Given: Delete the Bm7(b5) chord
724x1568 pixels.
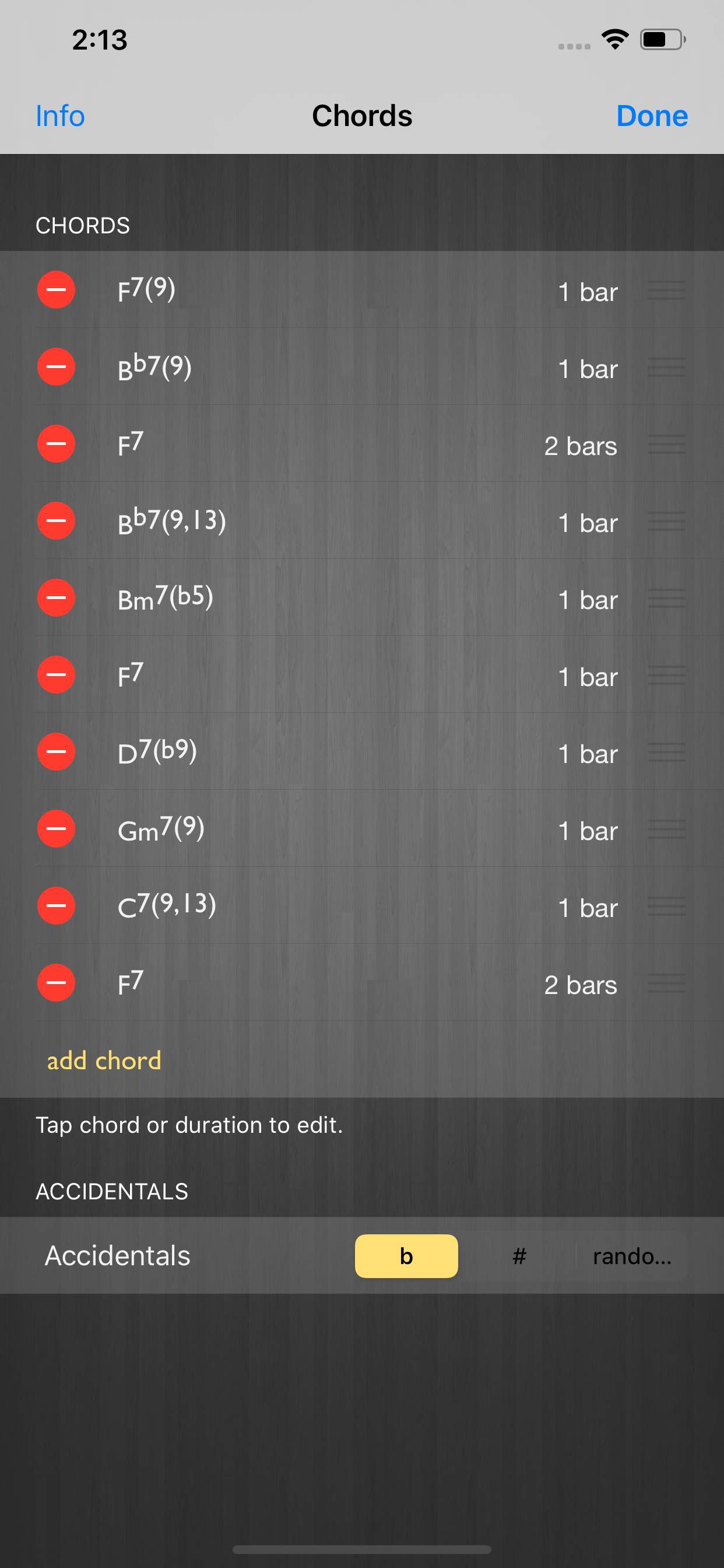Looking at the screenshot, I should [x=56, y=598].
